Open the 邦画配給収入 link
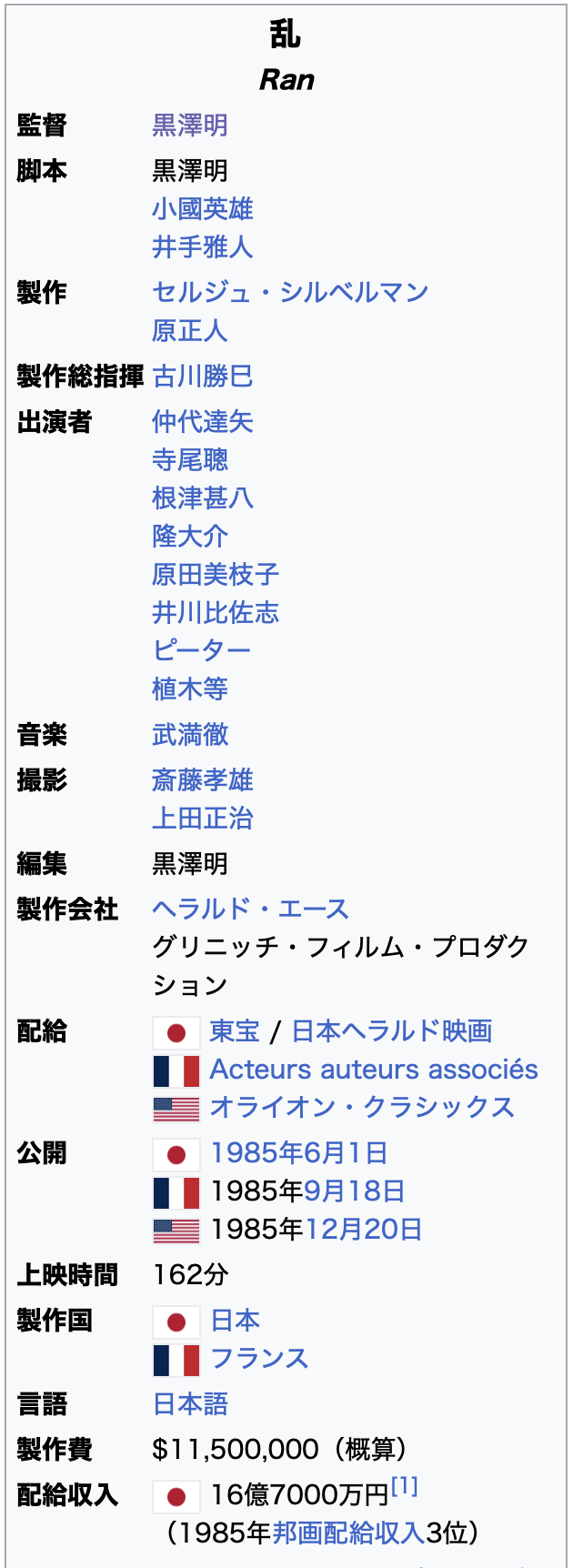 coord(348,1533)
